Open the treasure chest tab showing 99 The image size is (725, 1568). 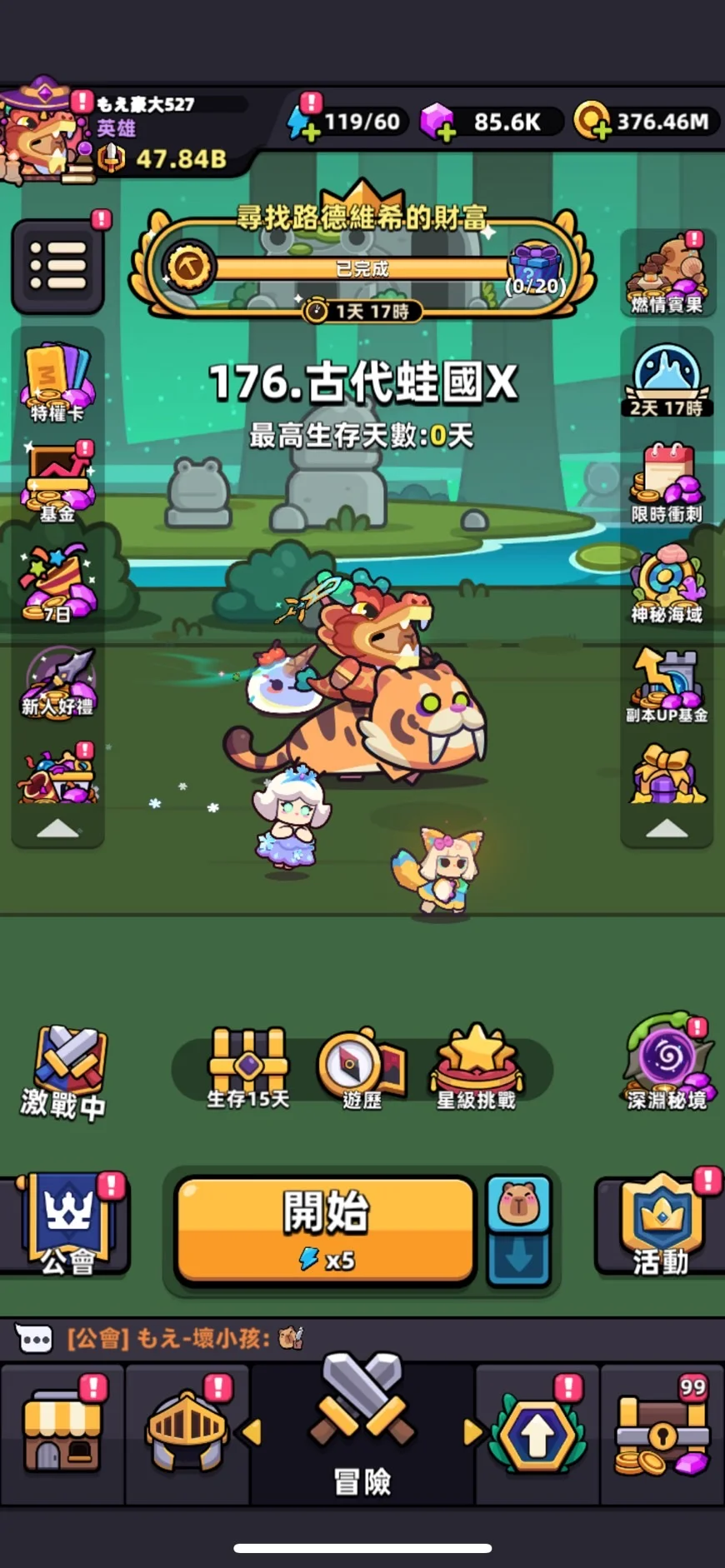pos(662,1433)
